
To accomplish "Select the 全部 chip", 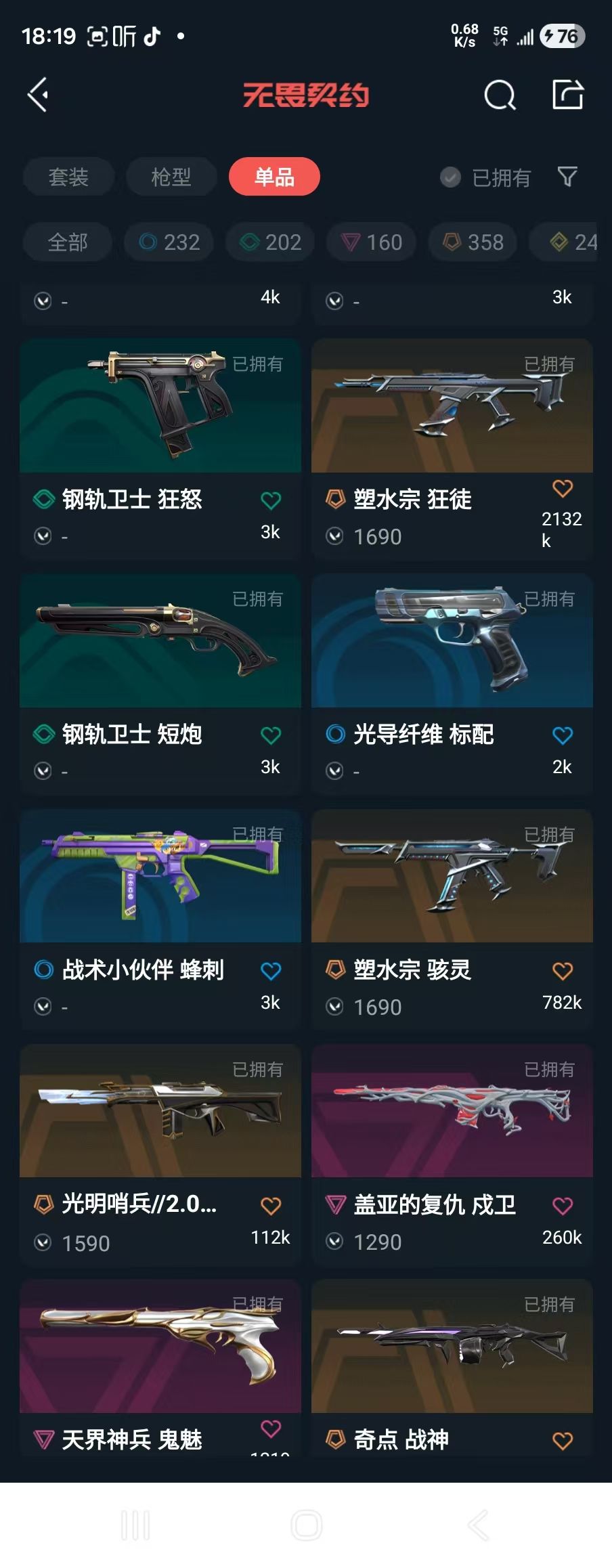I will [x=68, y=242].
